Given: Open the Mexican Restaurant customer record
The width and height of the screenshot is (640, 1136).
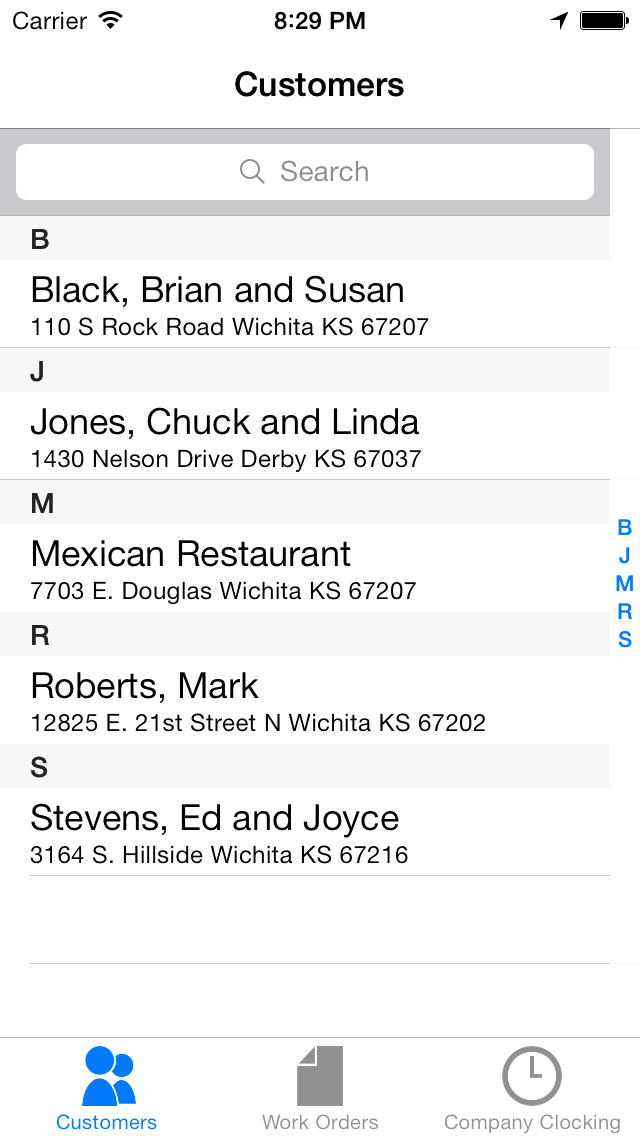Looking at the screenshot, I should tap(304, 568).
